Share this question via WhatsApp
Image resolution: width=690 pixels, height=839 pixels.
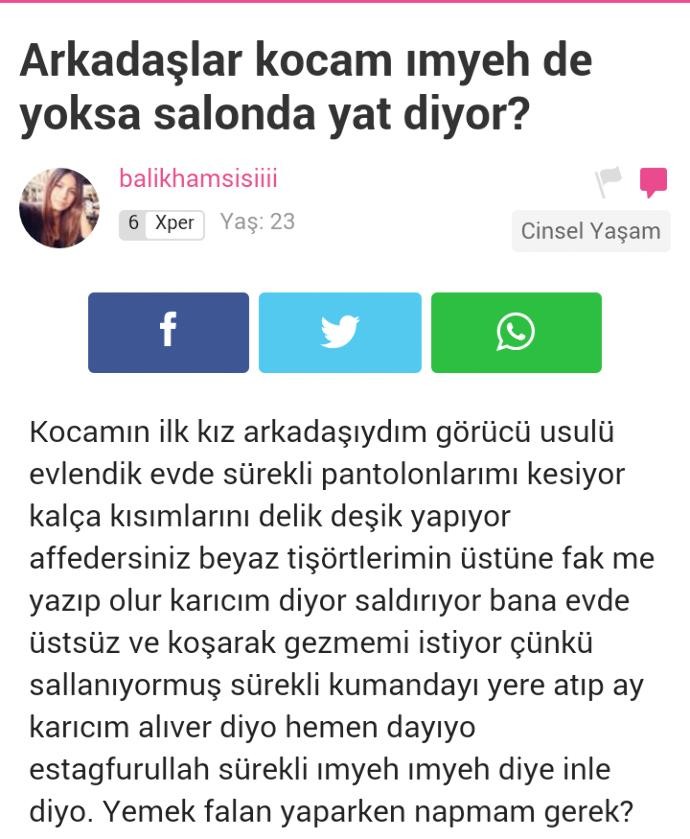coord(516,332)
